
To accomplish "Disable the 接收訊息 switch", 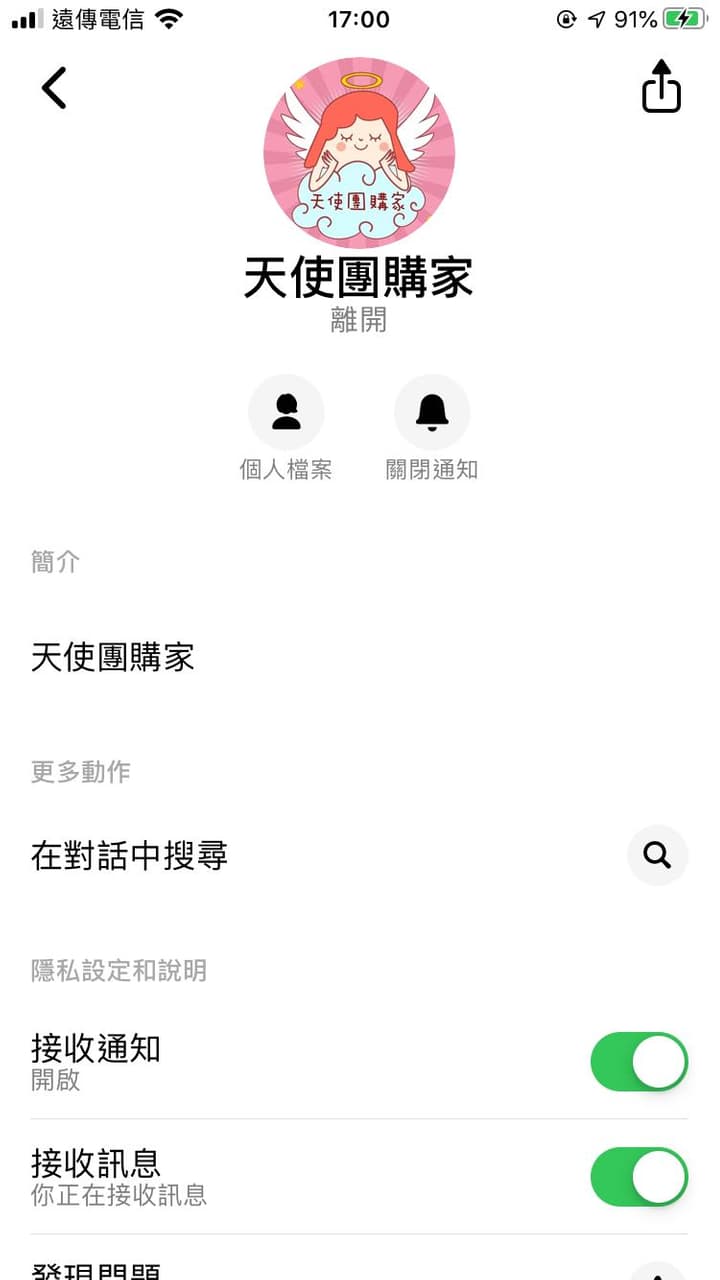I will [639, 1177].
